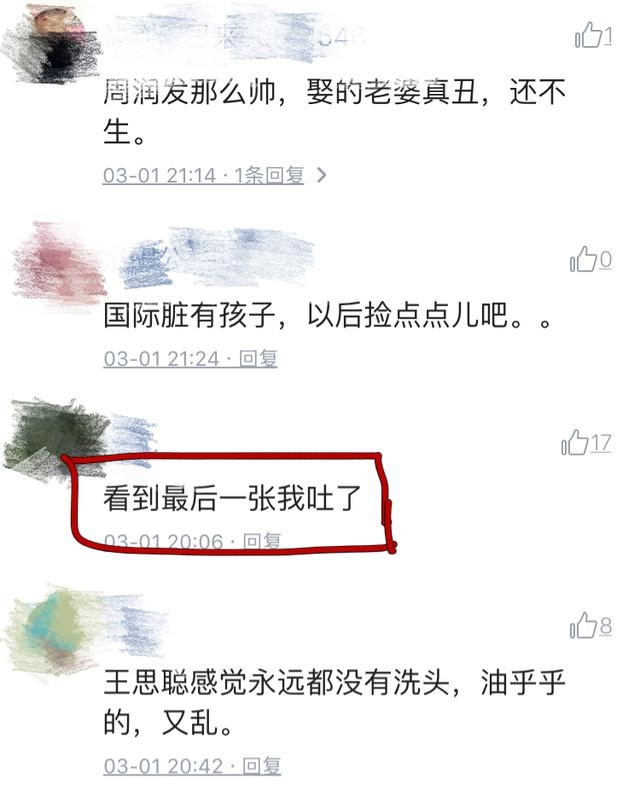Reply to the 看到最后一张我吐了 comment
The width and height of the screenshot is (640, 801).
click(263, 541)
